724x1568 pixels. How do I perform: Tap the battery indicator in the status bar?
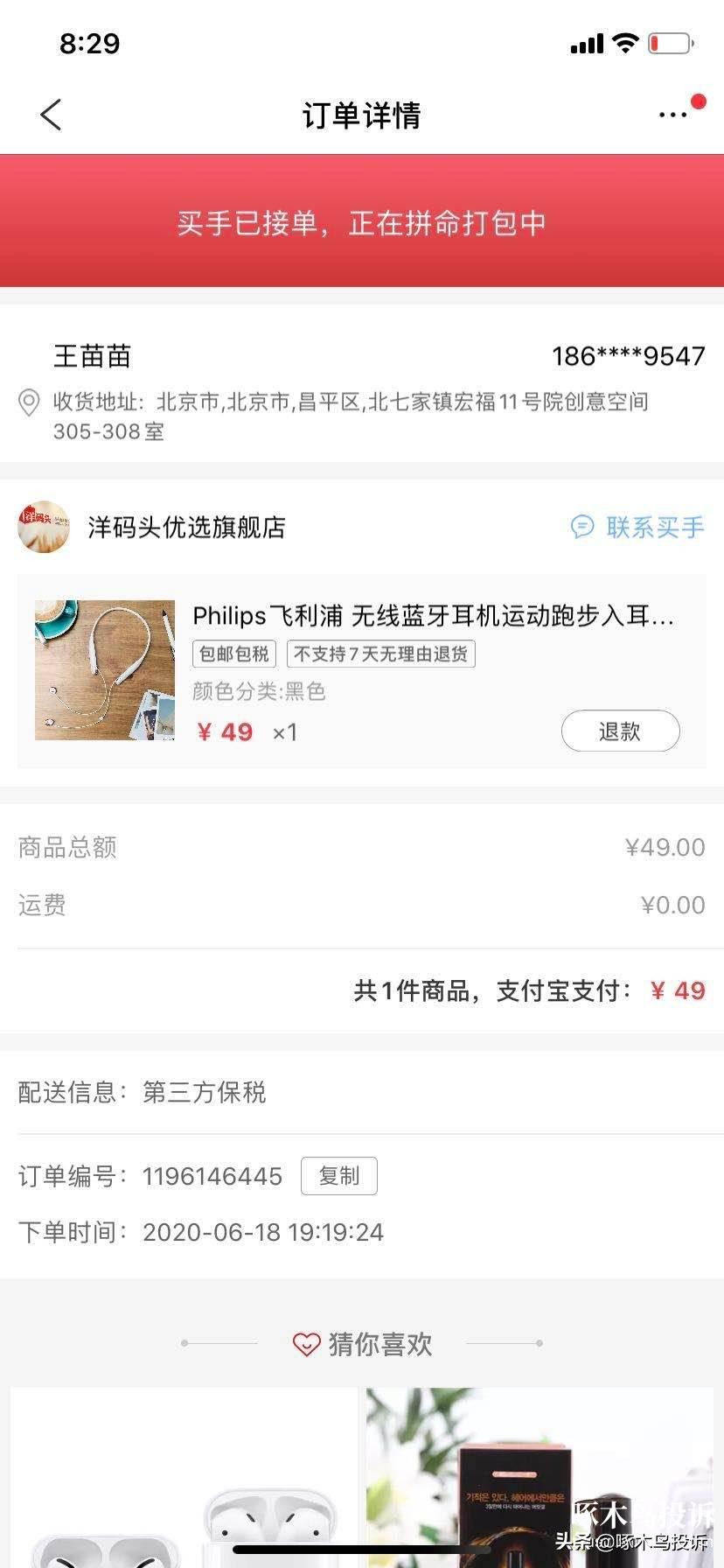669,41
